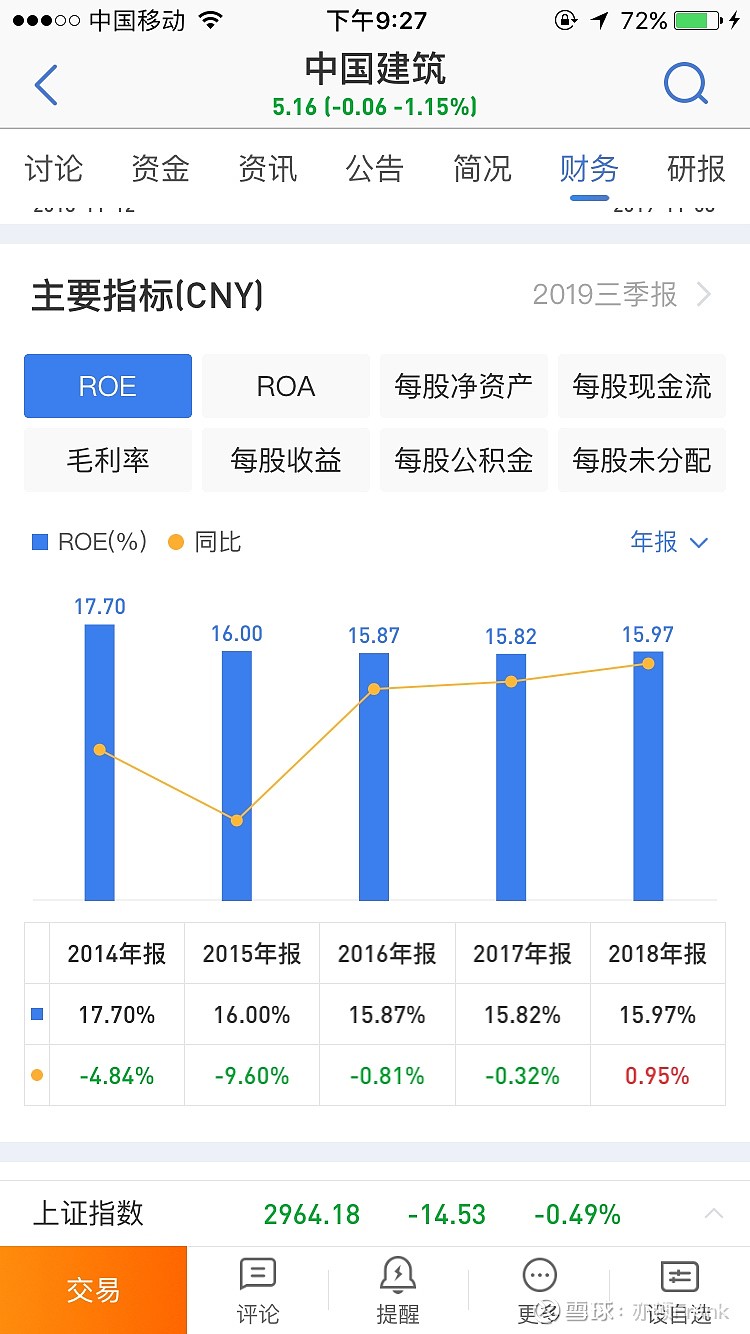Tap the 交易 trade button
The height and width of the screenshot is (1334, 750).
coord(95,1290)
